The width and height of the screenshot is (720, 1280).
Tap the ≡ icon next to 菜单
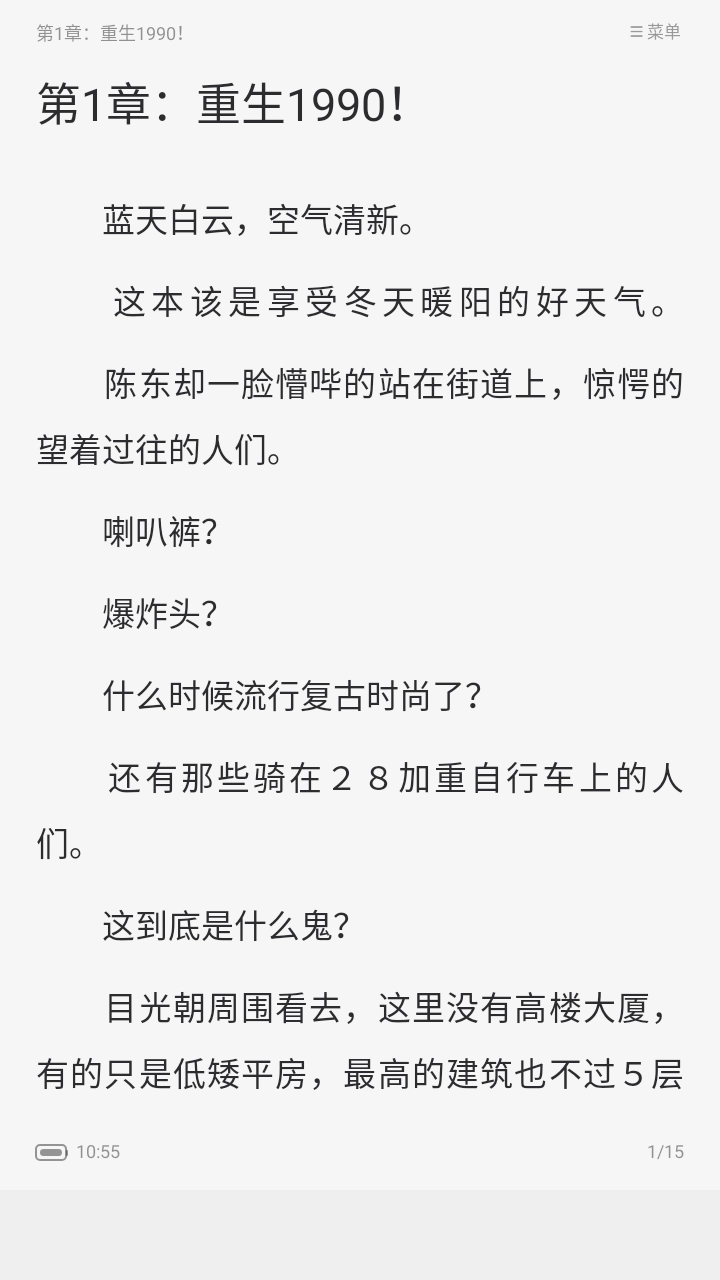(637, 33)
